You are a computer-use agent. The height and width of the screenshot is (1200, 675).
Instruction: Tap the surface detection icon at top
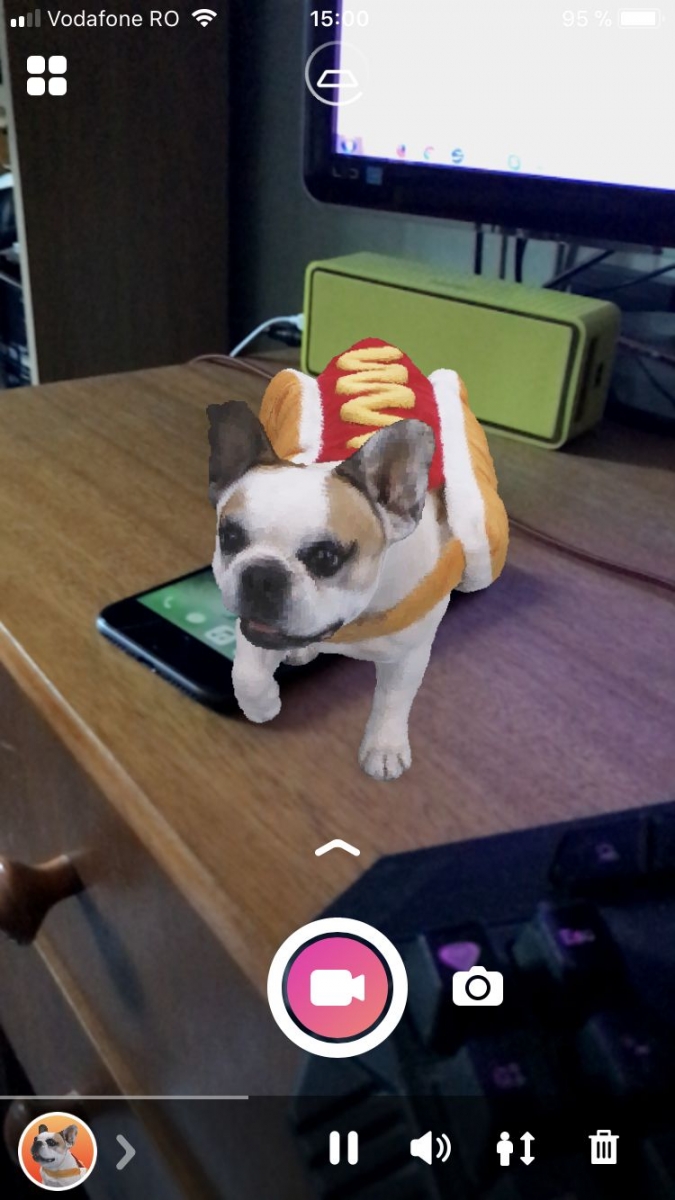pos(337,75)
